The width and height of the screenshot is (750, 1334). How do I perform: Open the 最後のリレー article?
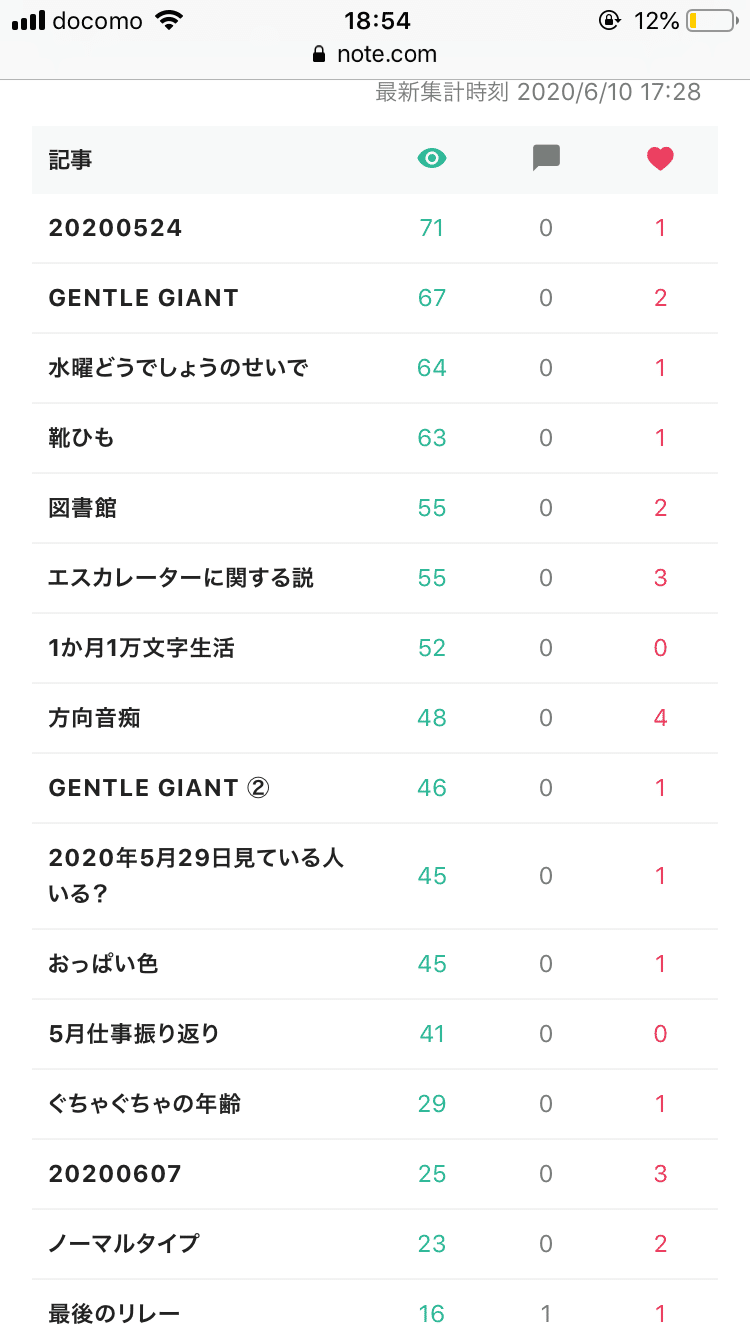(114, 1313)
